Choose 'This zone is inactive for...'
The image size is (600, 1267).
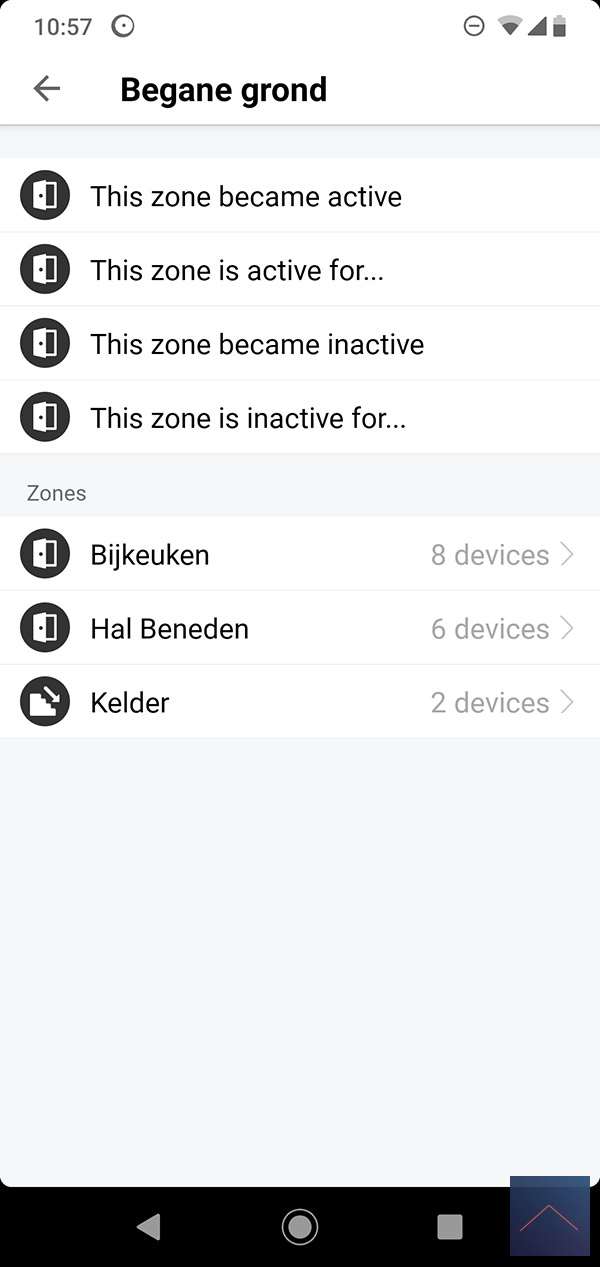click(x=248, y=418)
